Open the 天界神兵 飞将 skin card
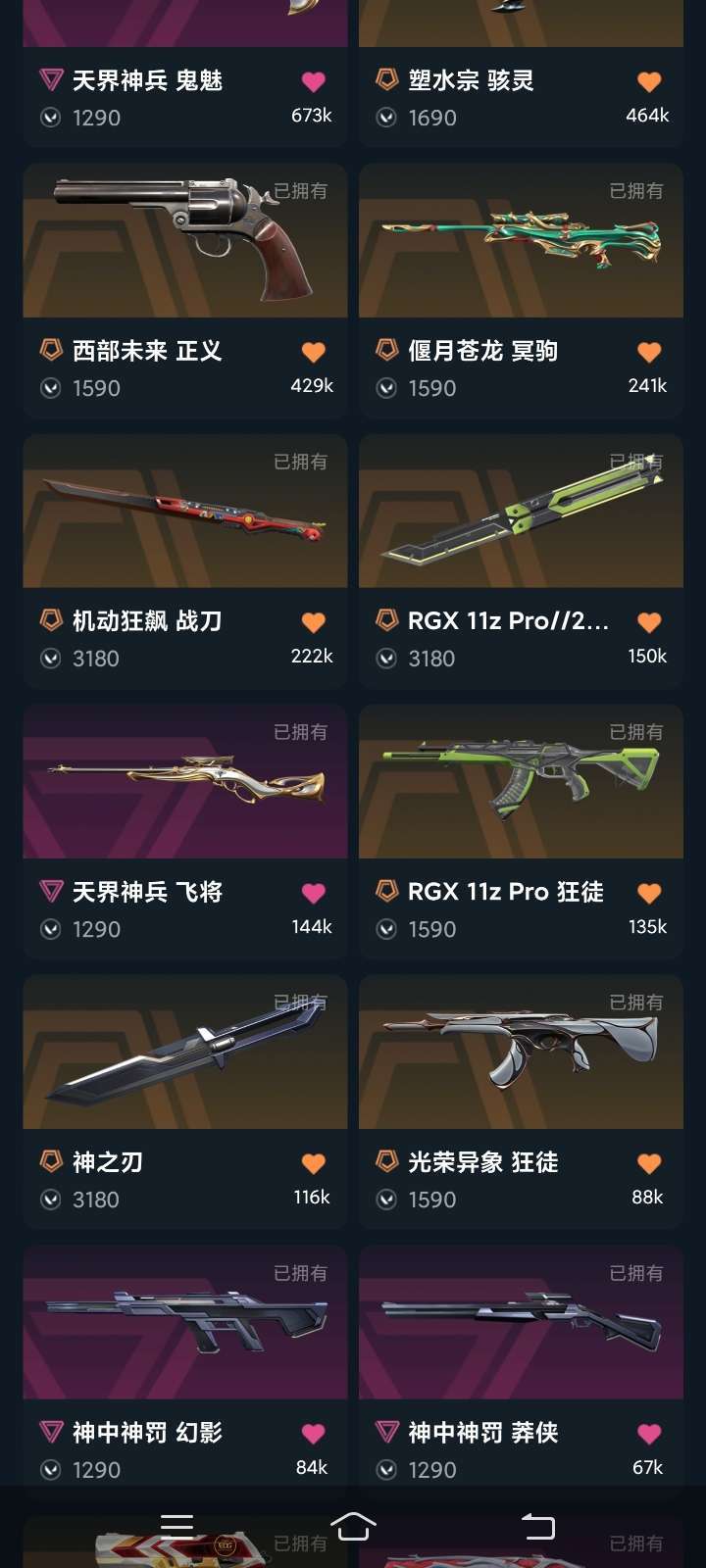Screen dimensions: 706x1568 (185, 832)
